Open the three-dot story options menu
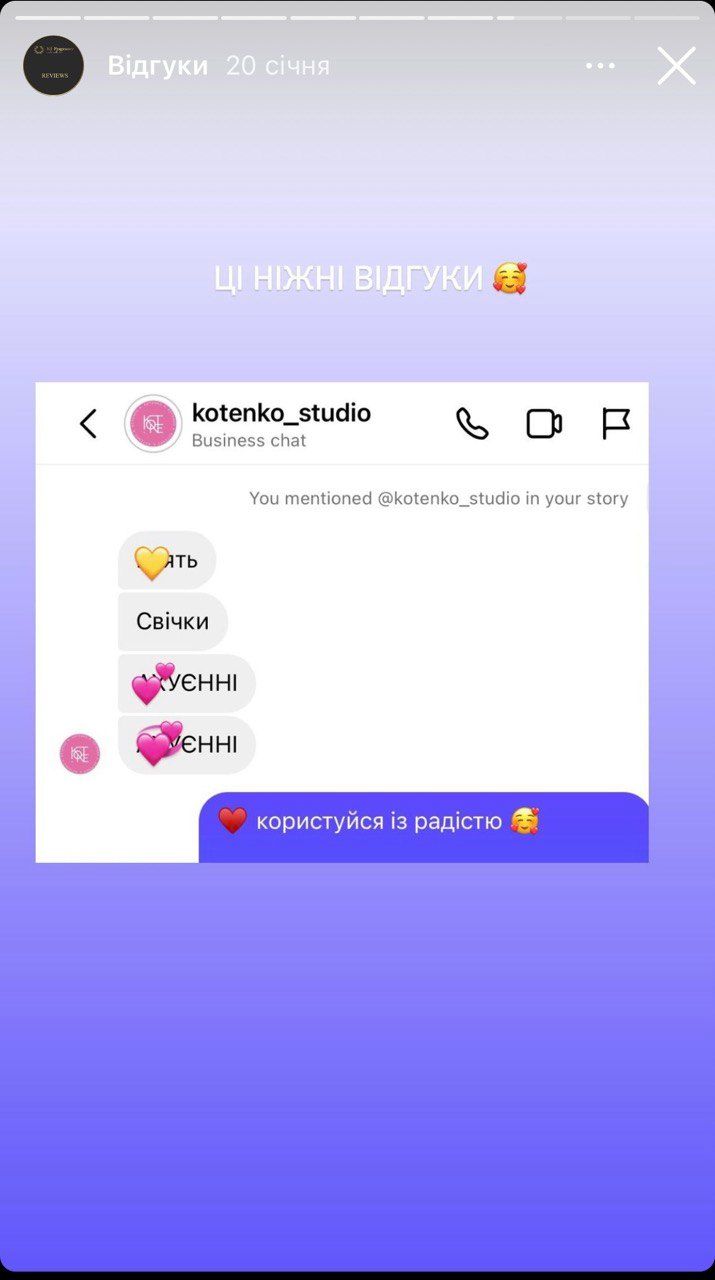 (600, 66)
